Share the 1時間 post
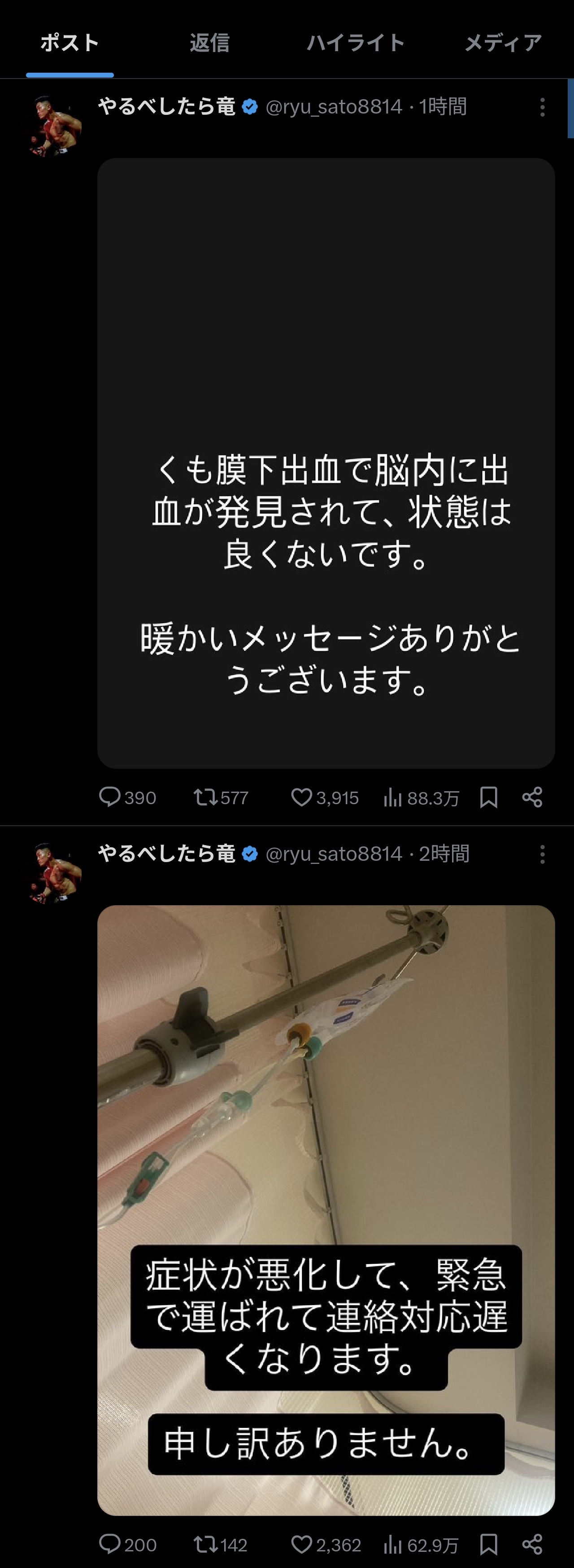The width and height of the screenshot is (574, 1568). coord(532,797)
